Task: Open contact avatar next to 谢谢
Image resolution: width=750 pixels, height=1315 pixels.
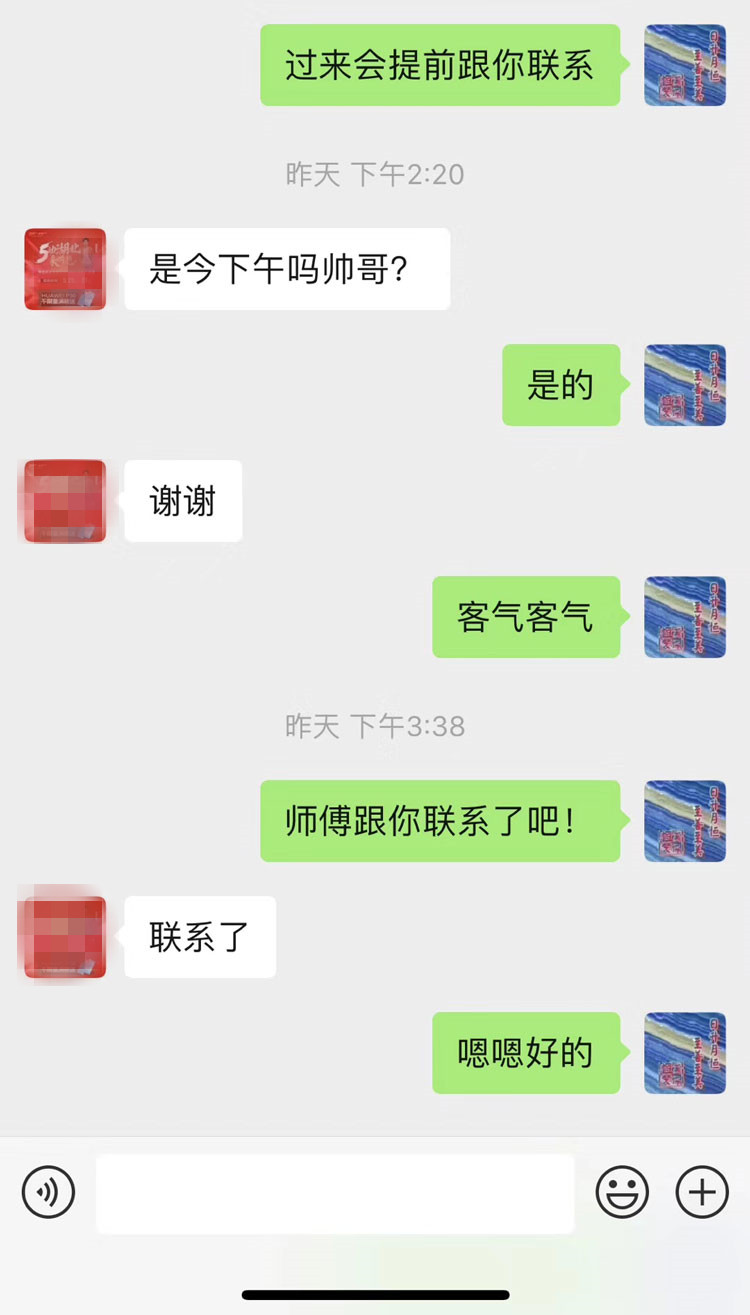Action: tap(65, 501)
